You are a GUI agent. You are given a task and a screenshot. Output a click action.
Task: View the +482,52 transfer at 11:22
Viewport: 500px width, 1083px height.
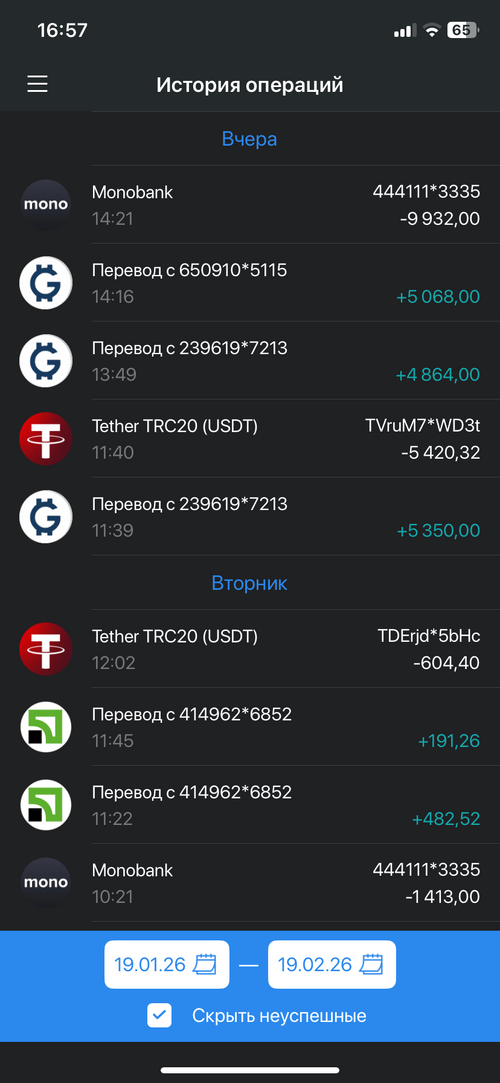[250, 805]
